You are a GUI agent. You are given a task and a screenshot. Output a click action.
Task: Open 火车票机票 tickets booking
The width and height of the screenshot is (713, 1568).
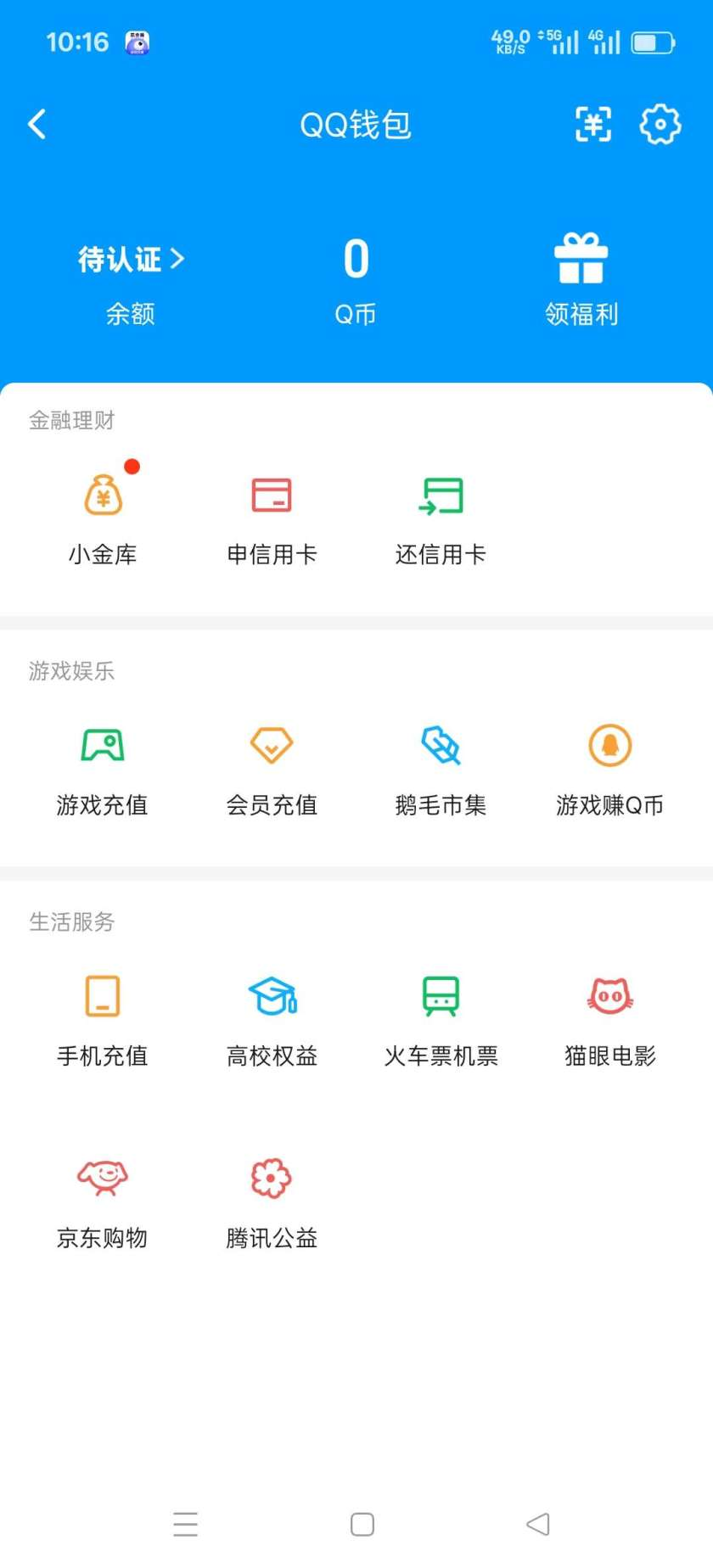click(x=441, y=1015)
